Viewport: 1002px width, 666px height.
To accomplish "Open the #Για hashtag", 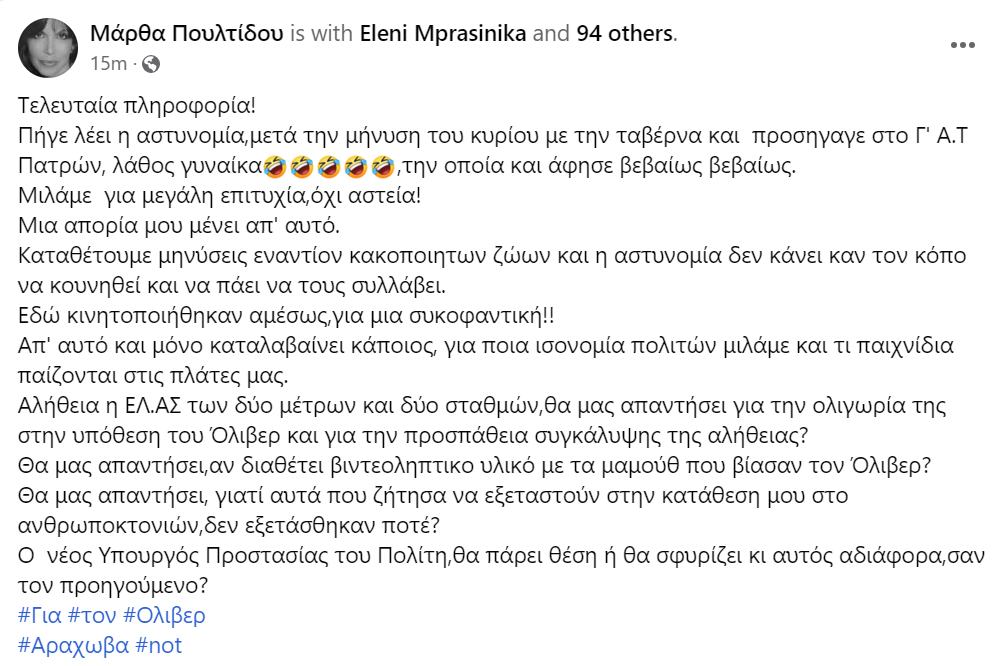I will coord(40,616).
